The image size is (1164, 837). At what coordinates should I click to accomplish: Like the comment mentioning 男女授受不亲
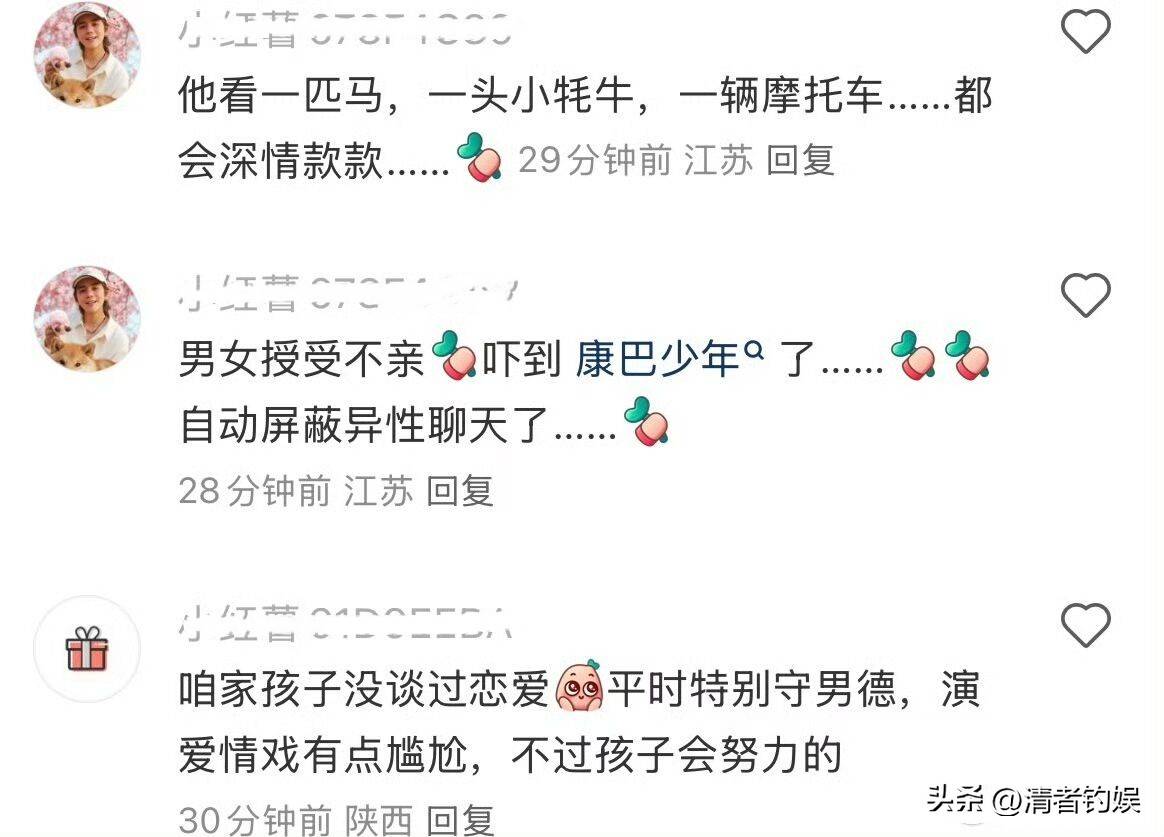(1085, 296)
